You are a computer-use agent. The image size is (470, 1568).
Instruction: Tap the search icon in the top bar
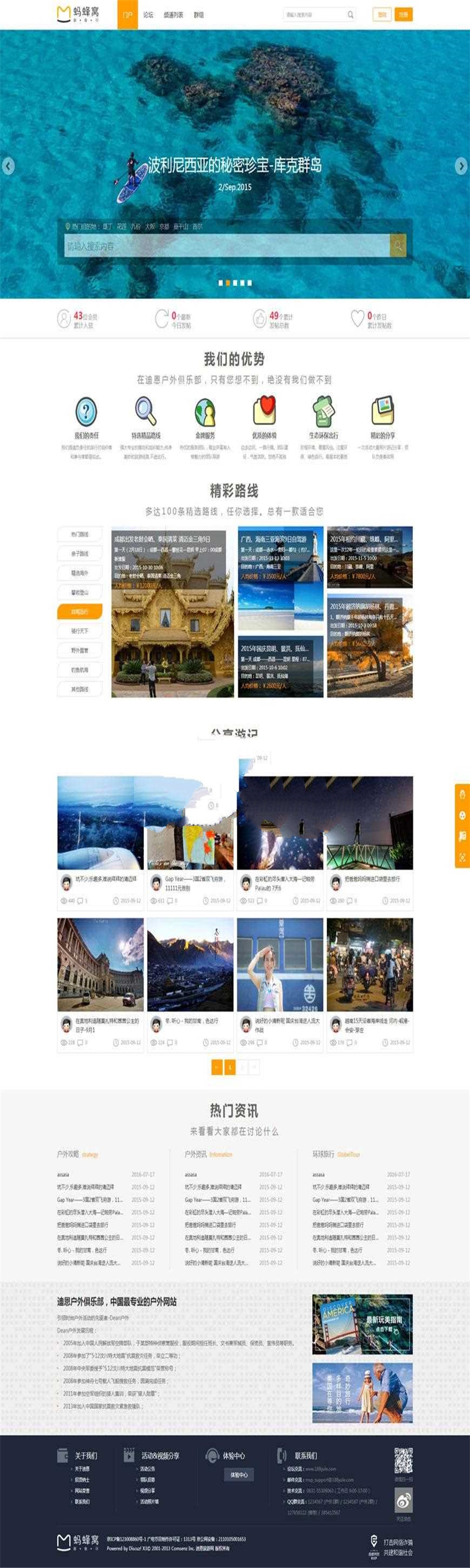click(351, 15)
